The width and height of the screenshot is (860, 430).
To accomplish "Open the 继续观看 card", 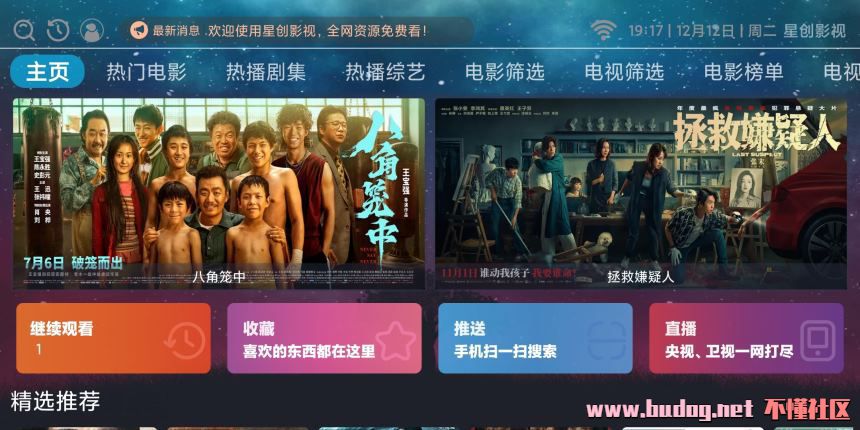I will click(x=112, y=338).
